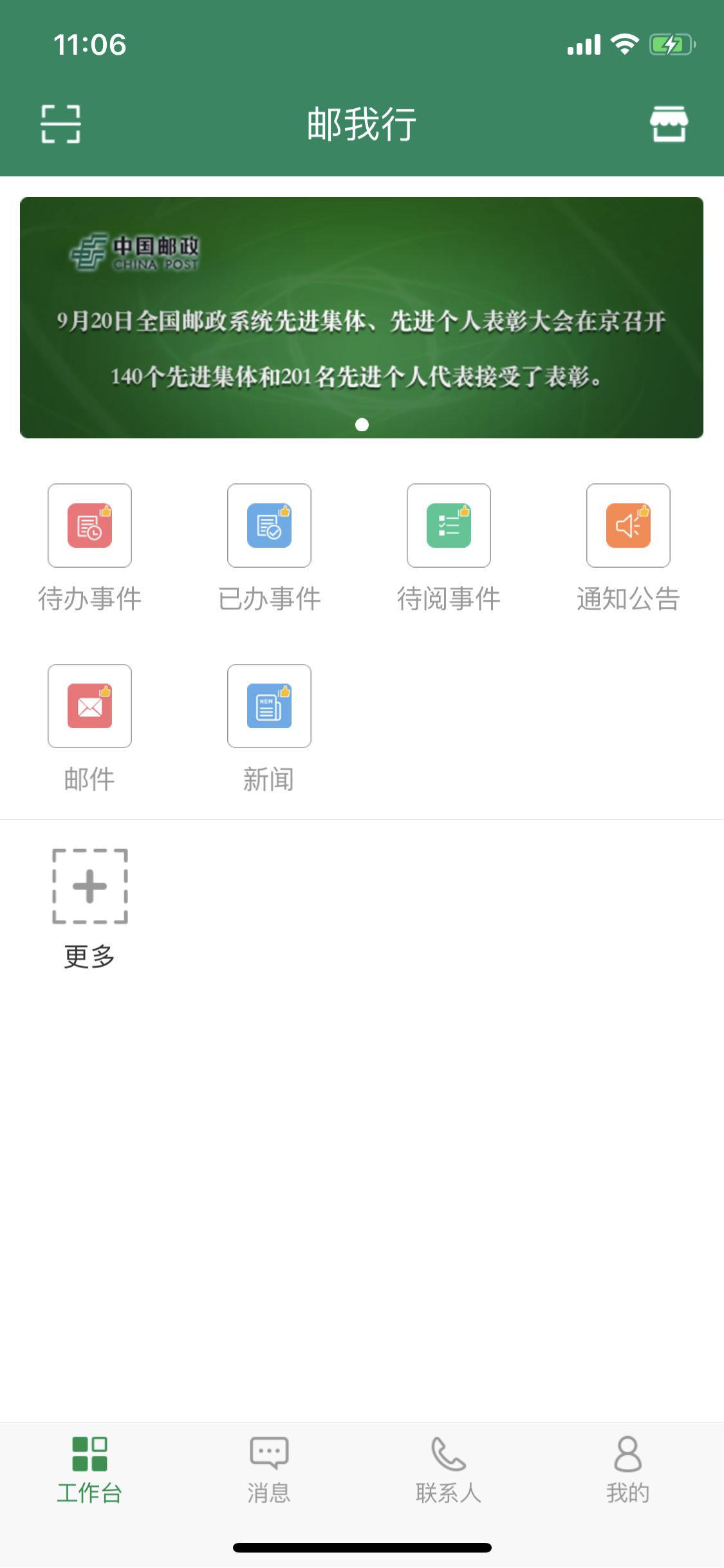
Task: Open the 新闻 (news) icon
Action: (269, 706)
